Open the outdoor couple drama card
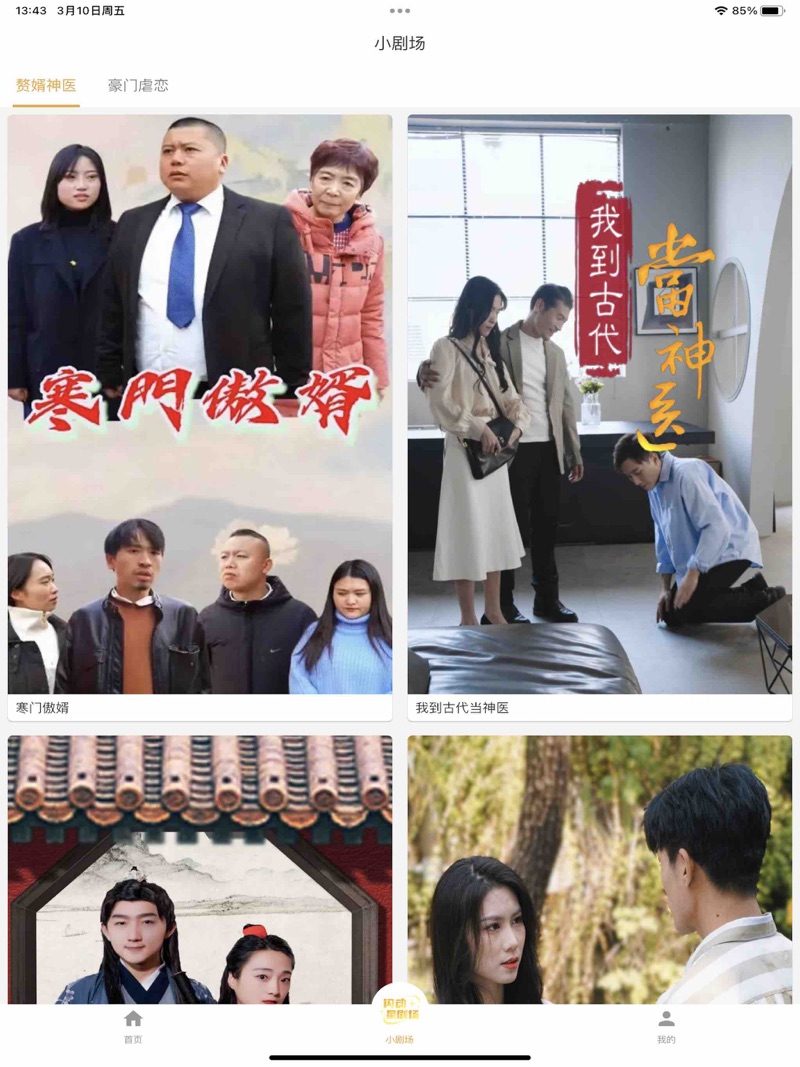Image resolution: width=800 pixels, height=1067 pixels. coord(600,870)
